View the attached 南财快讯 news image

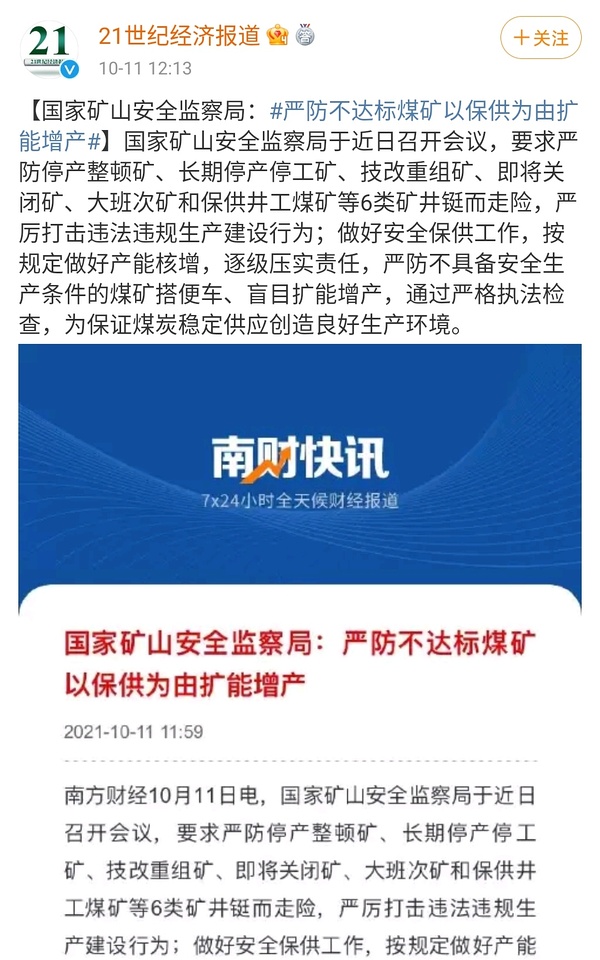coord(300,650)
